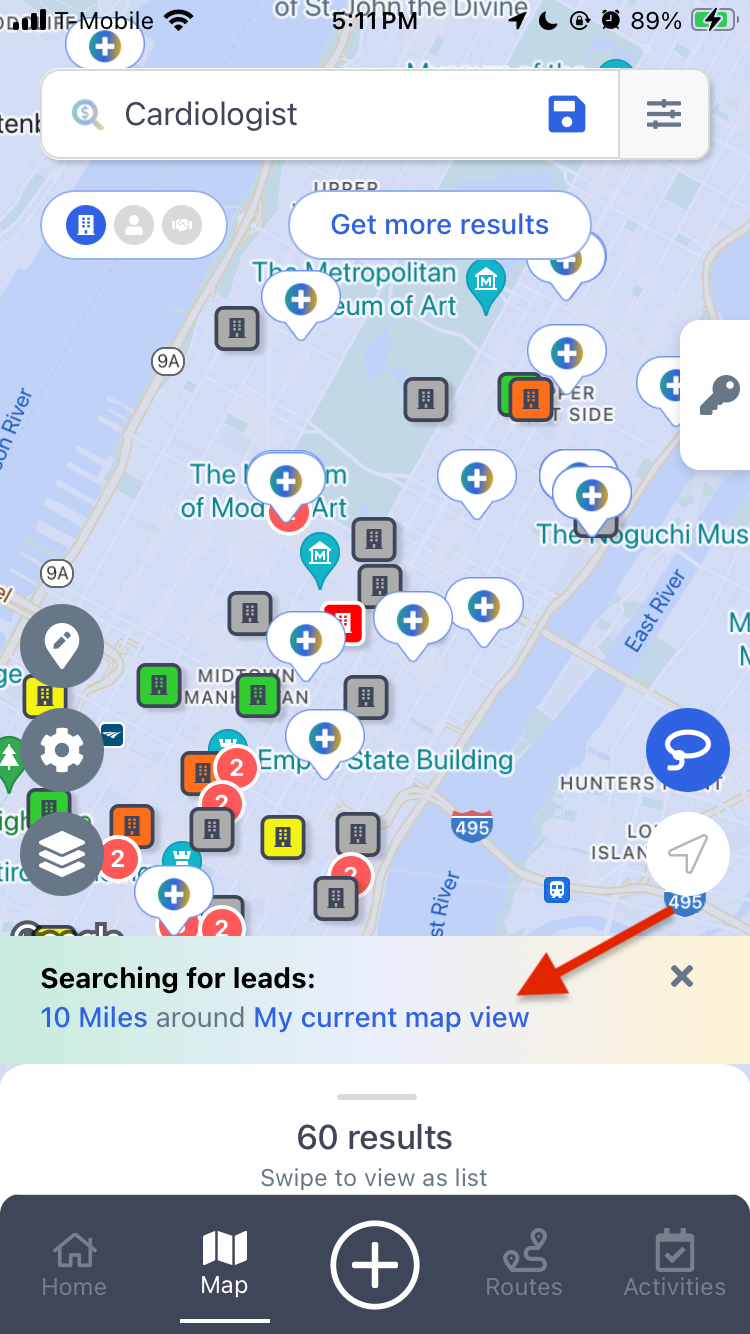Image resolution: width=750 pixels, height=1334 pixels.
Task: Open the Cardiologist search field
Action: coord(300,115)
